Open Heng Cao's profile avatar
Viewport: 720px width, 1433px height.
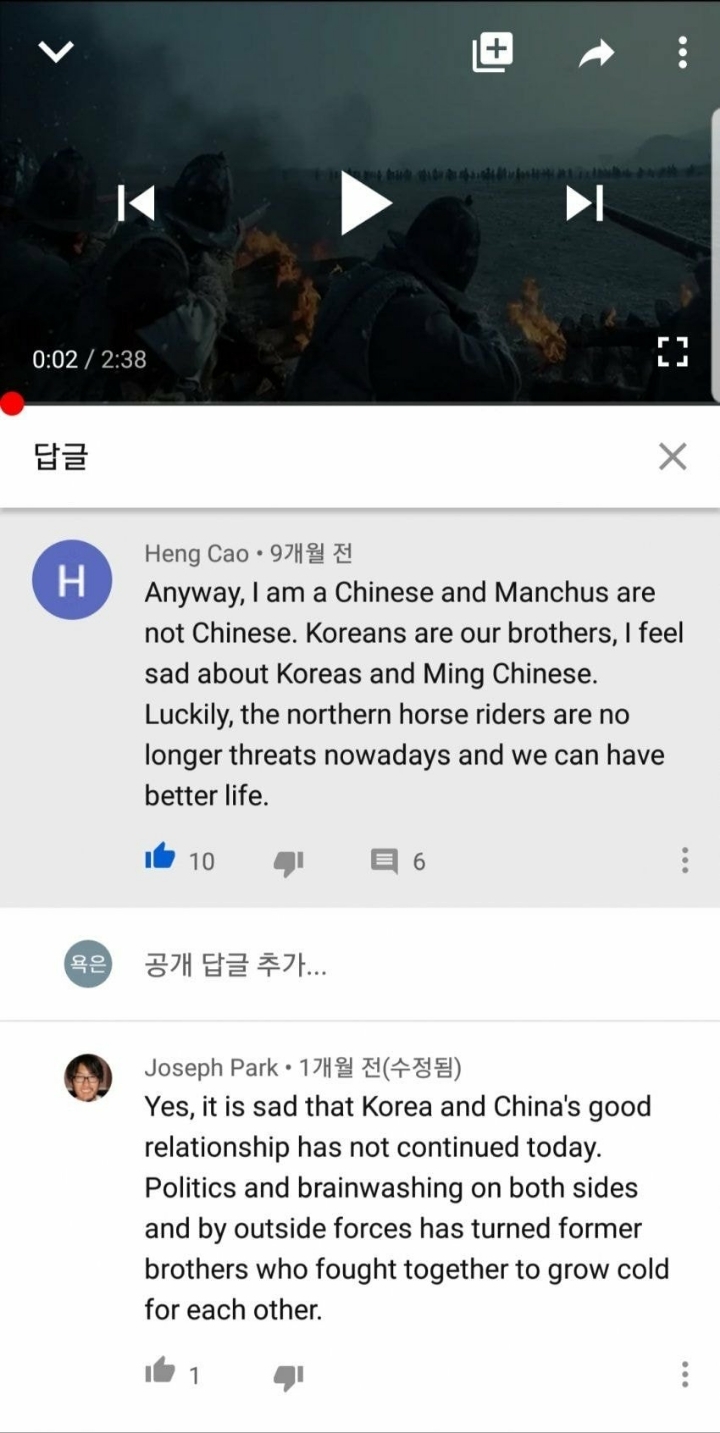71,579
